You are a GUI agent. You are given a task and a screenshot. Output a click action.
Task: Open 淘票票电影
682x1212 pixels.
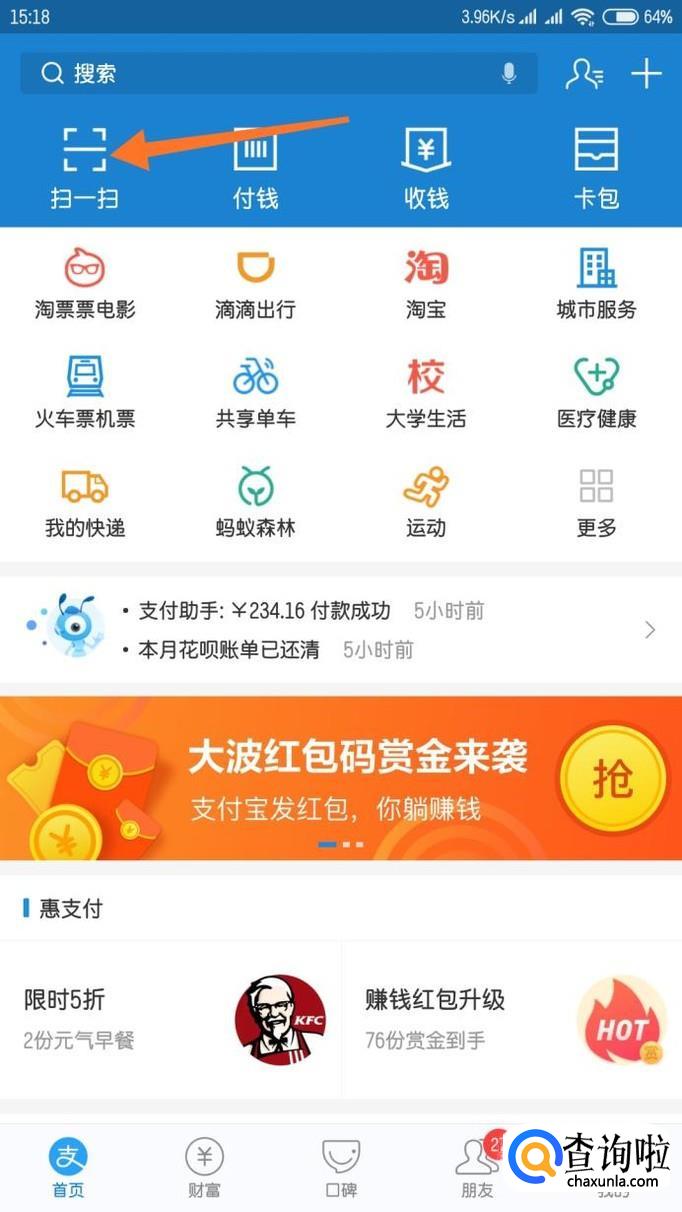point(84,283)
